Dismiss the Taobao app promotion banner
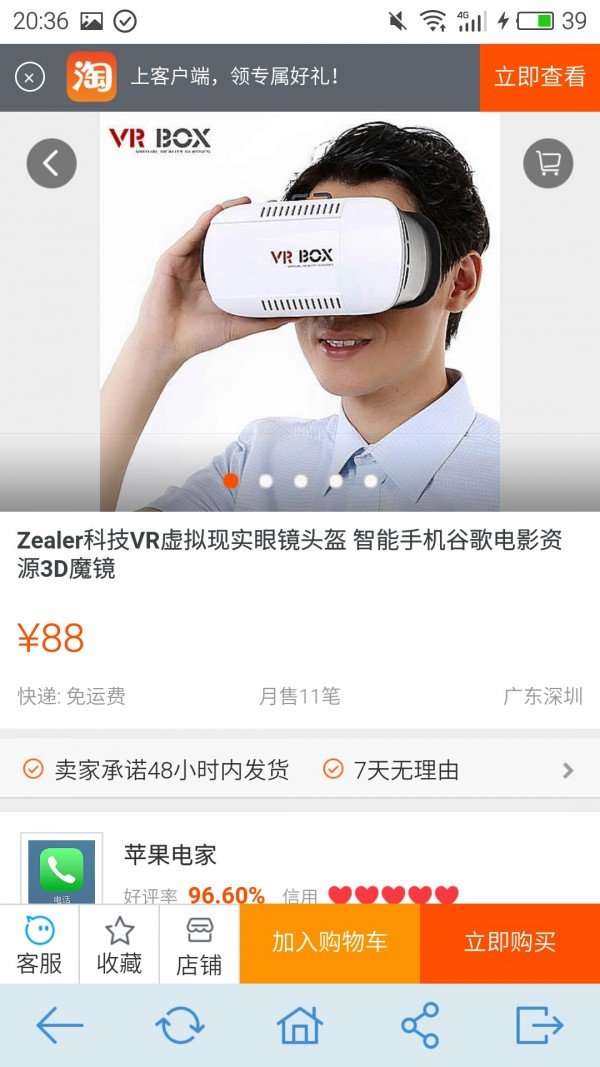 pos(30,77)
